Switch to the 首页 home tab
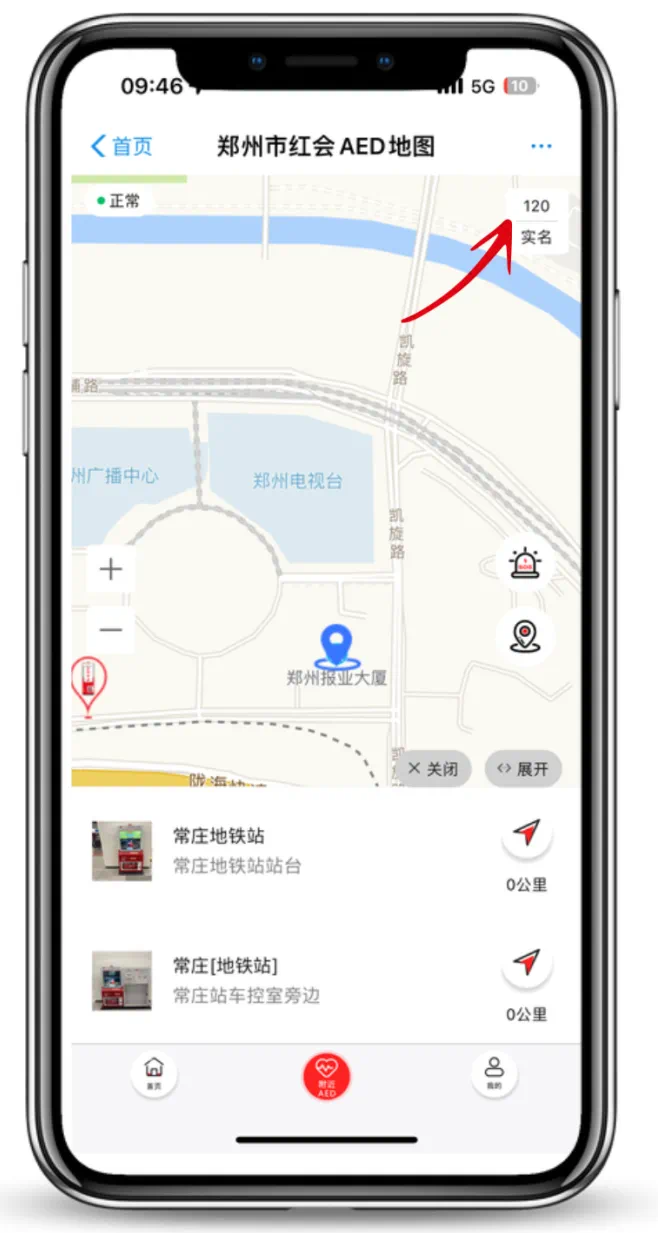Viewport: 658px width, 1233px height. click(154, 1075)
